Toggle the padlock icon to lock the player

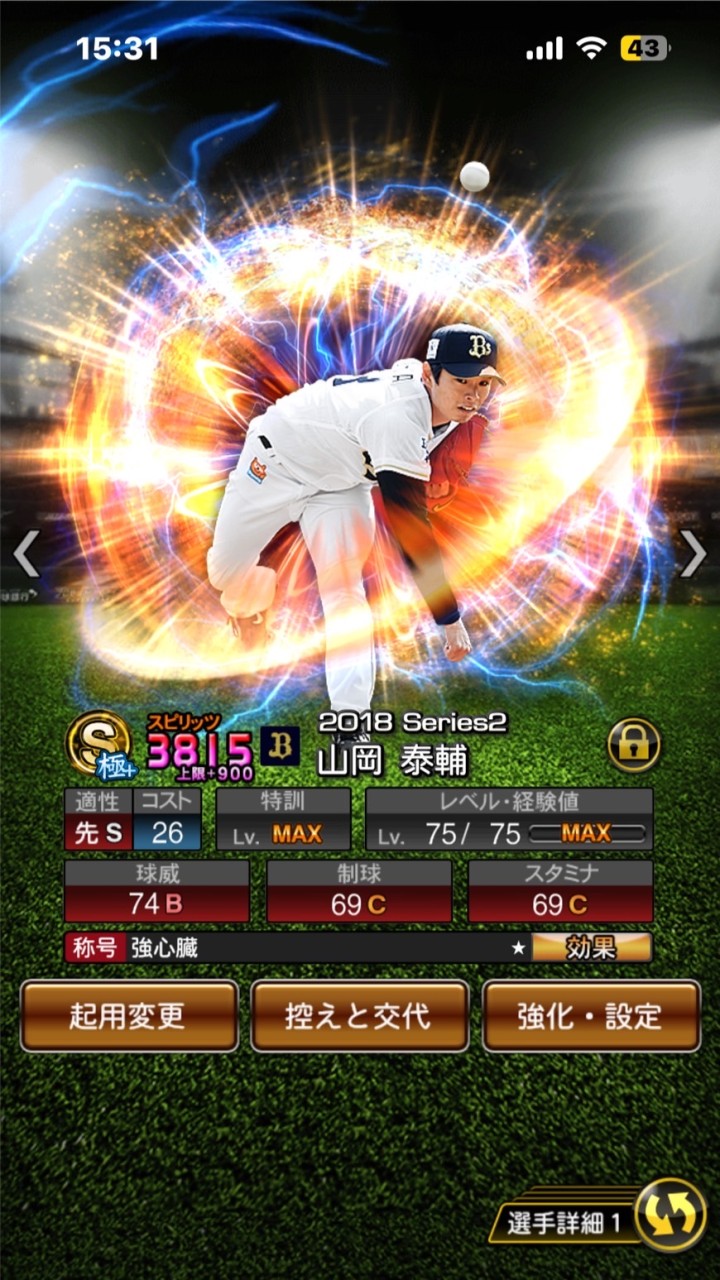[x=634, y=744]
